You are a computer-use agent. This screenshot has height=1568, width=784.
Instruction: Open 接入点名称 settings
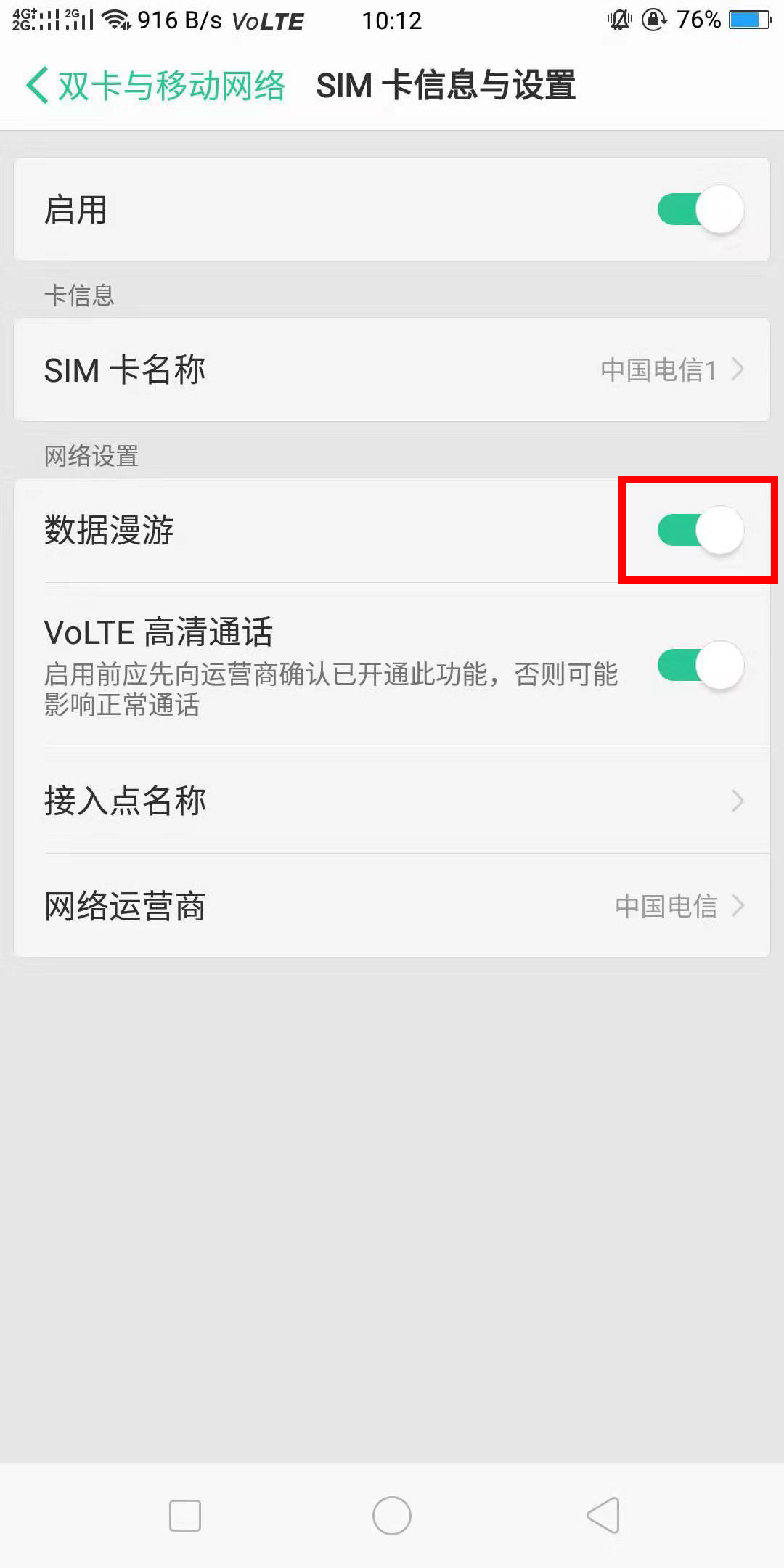click(x=392, y=801)
